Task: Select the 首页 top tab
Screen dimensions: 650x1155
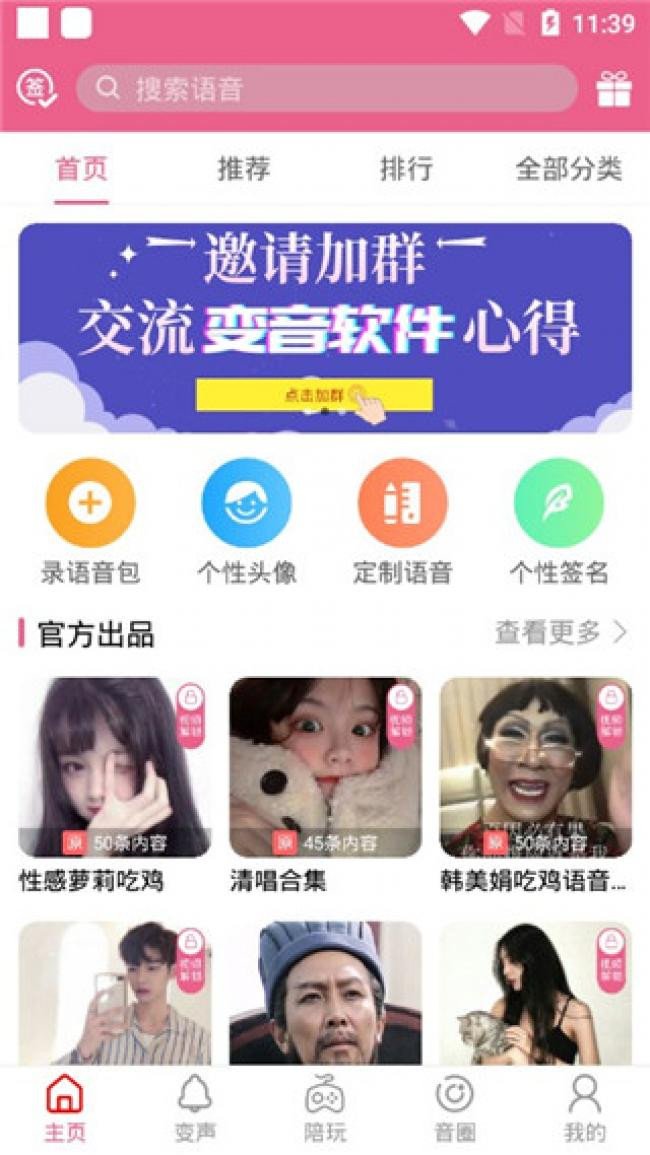Action: click(x=81, y=169)
